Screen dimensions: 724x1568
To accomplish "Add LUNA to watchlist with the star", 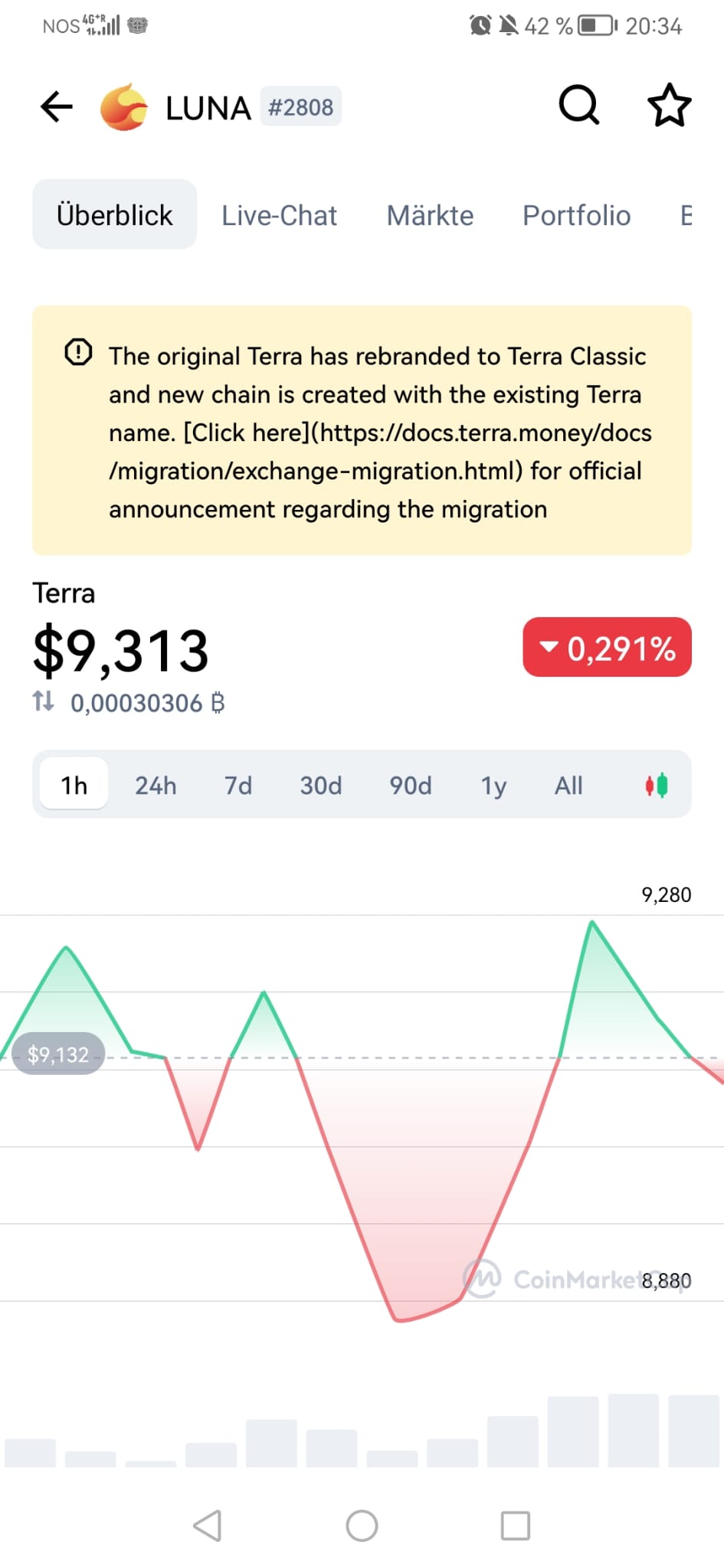I will pyautogui.click(x=669, y=106).
